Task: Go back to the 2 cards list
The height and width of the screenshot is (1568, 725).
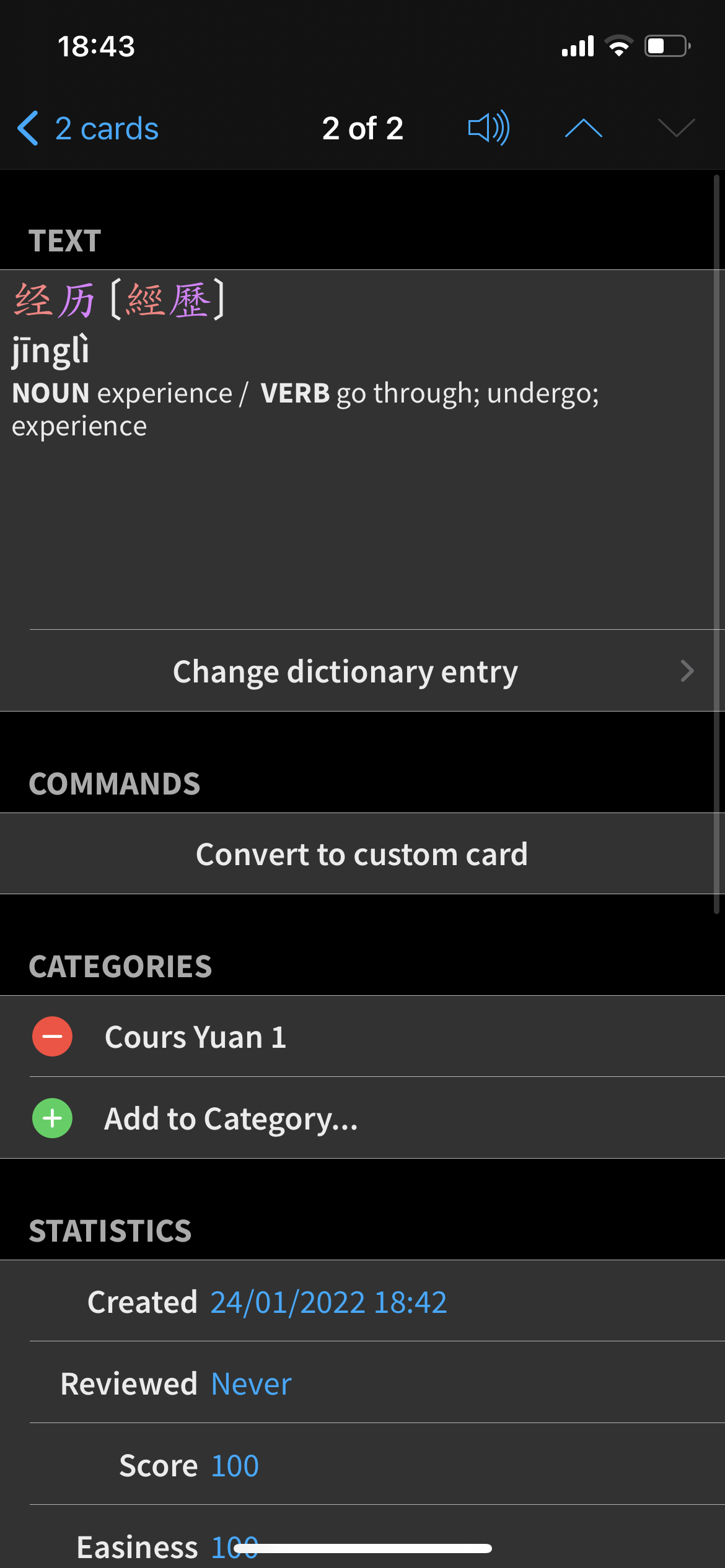Action: [88, 128]
